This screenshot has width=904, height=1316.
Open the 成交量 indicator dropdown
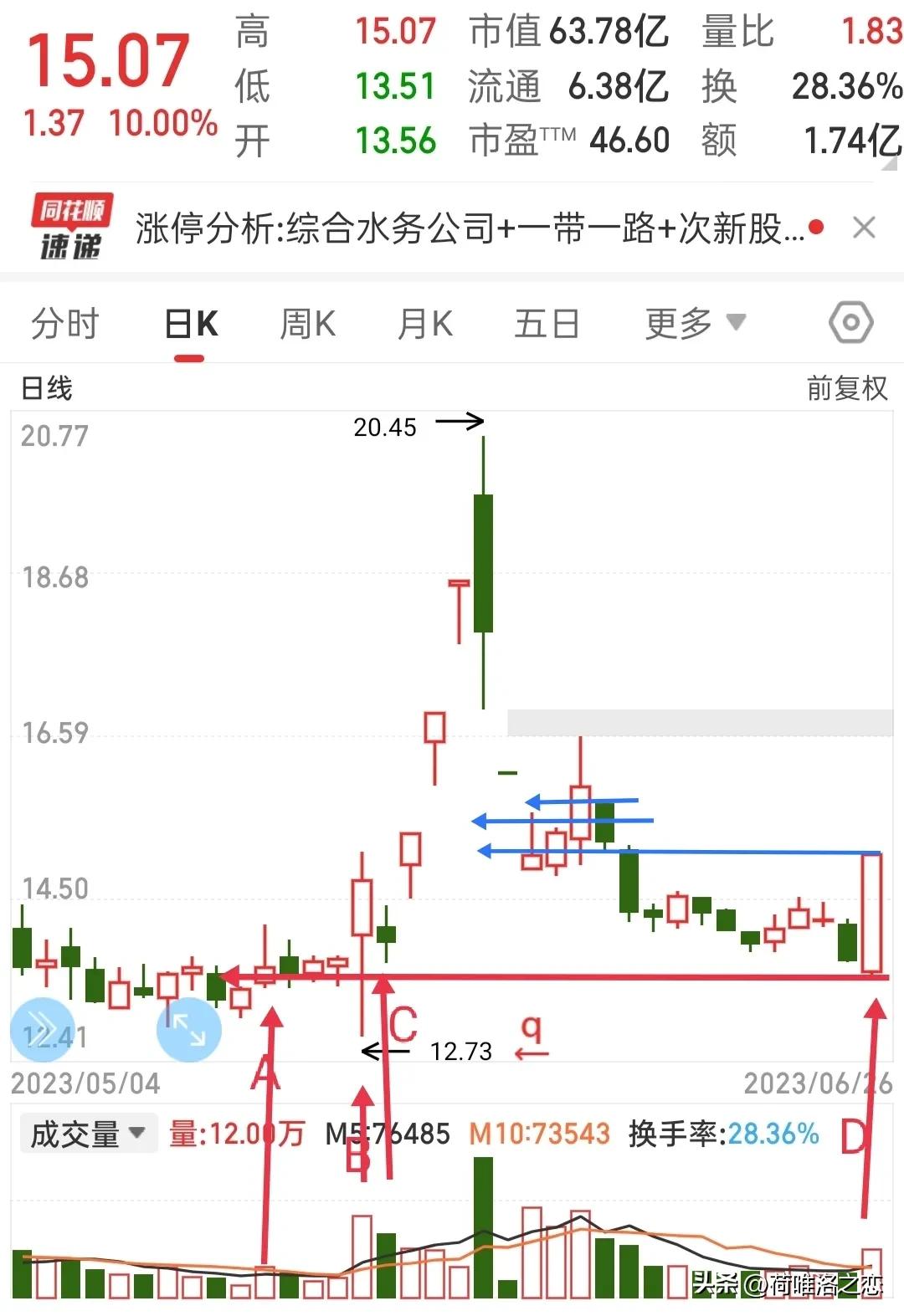tap(86, 1133)
